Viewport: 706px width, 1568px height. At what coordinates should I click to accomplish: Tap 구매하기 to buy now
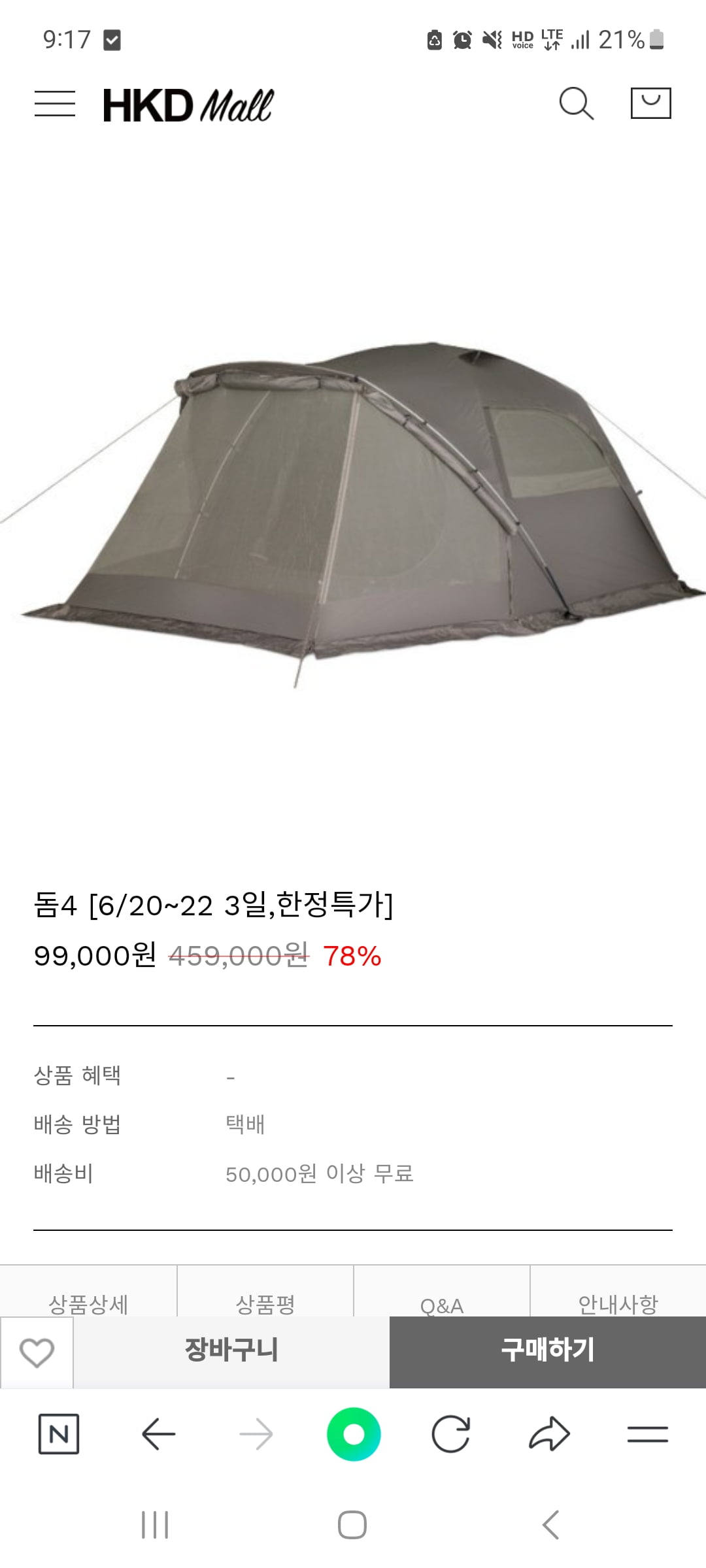click(x=548, y=1350)
